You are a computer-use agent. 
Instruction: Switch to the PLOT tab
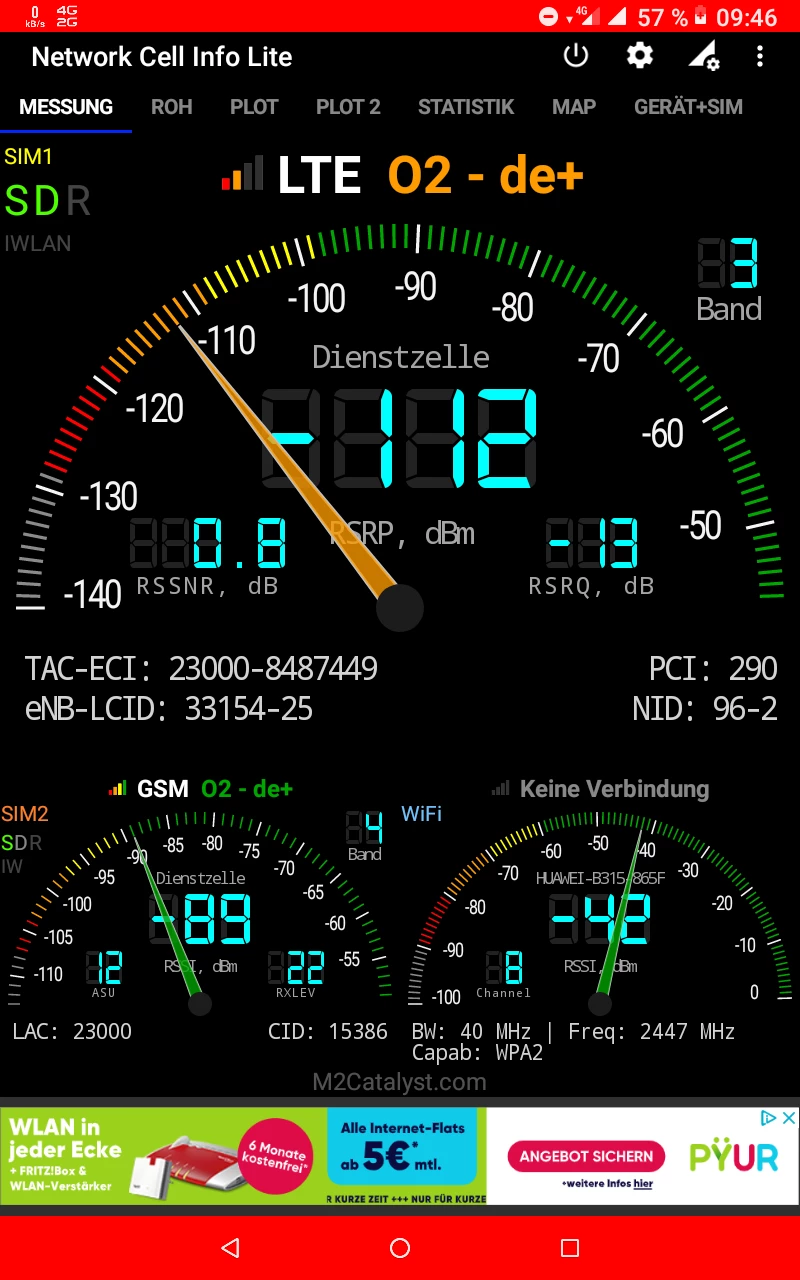tap(254, 107)
